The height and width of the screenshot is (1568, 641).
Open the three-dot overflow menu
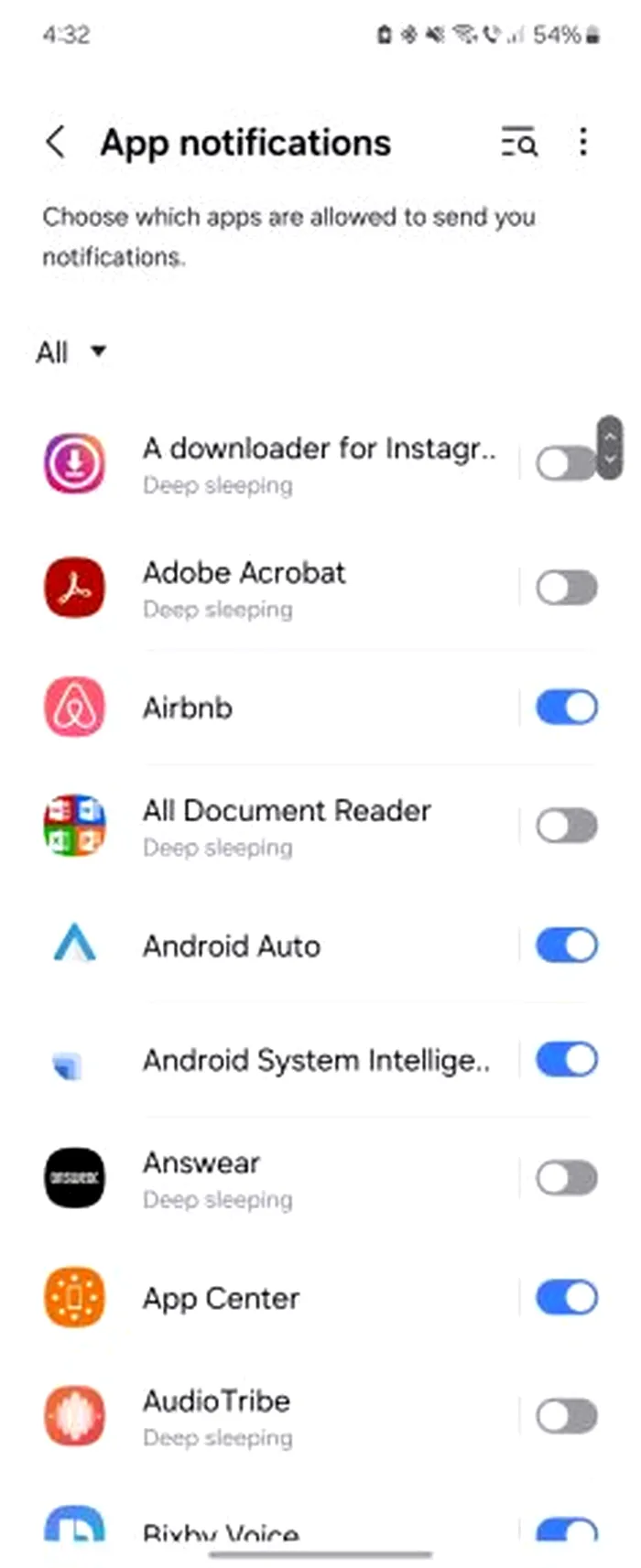coord(583,143)
